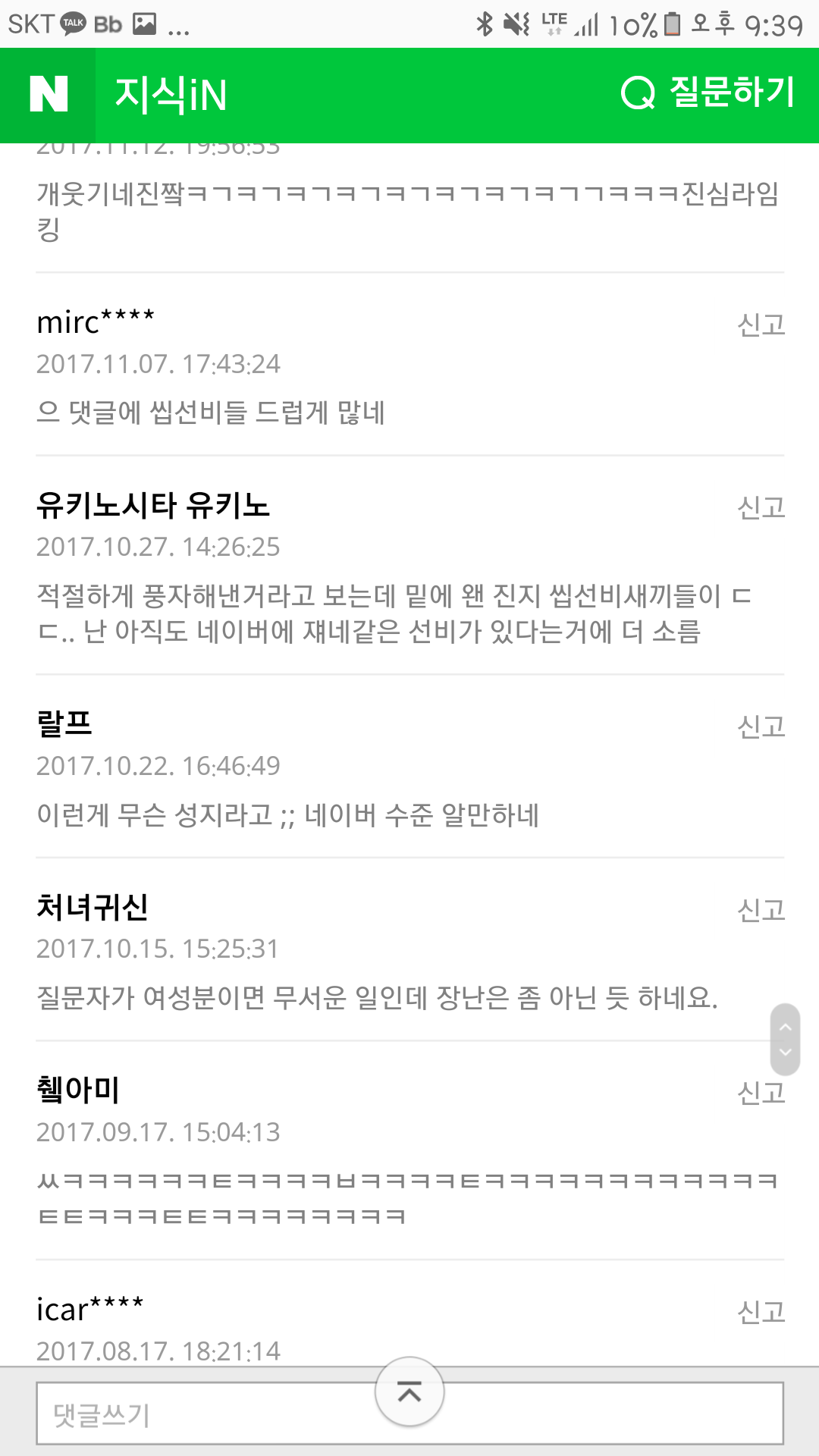The width and height of the screenshot is (819, 1456).
Task: Jump back to top with the arrow button
Action: pos(409,1392)
